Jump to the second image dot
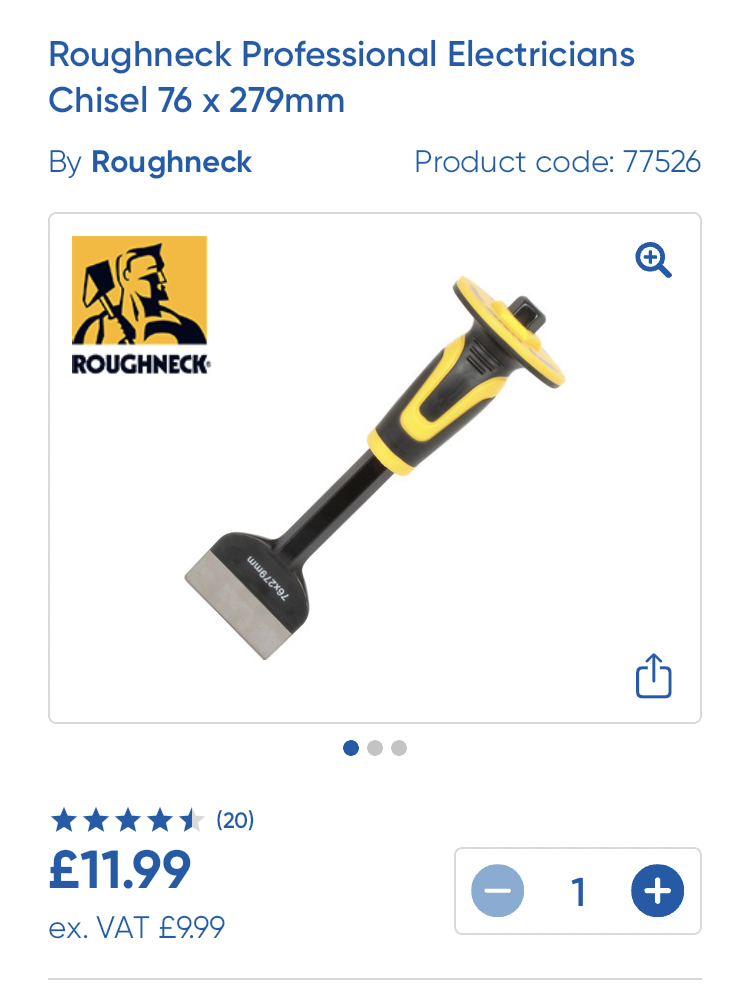The image size is (750, 992). pos(375,748)
